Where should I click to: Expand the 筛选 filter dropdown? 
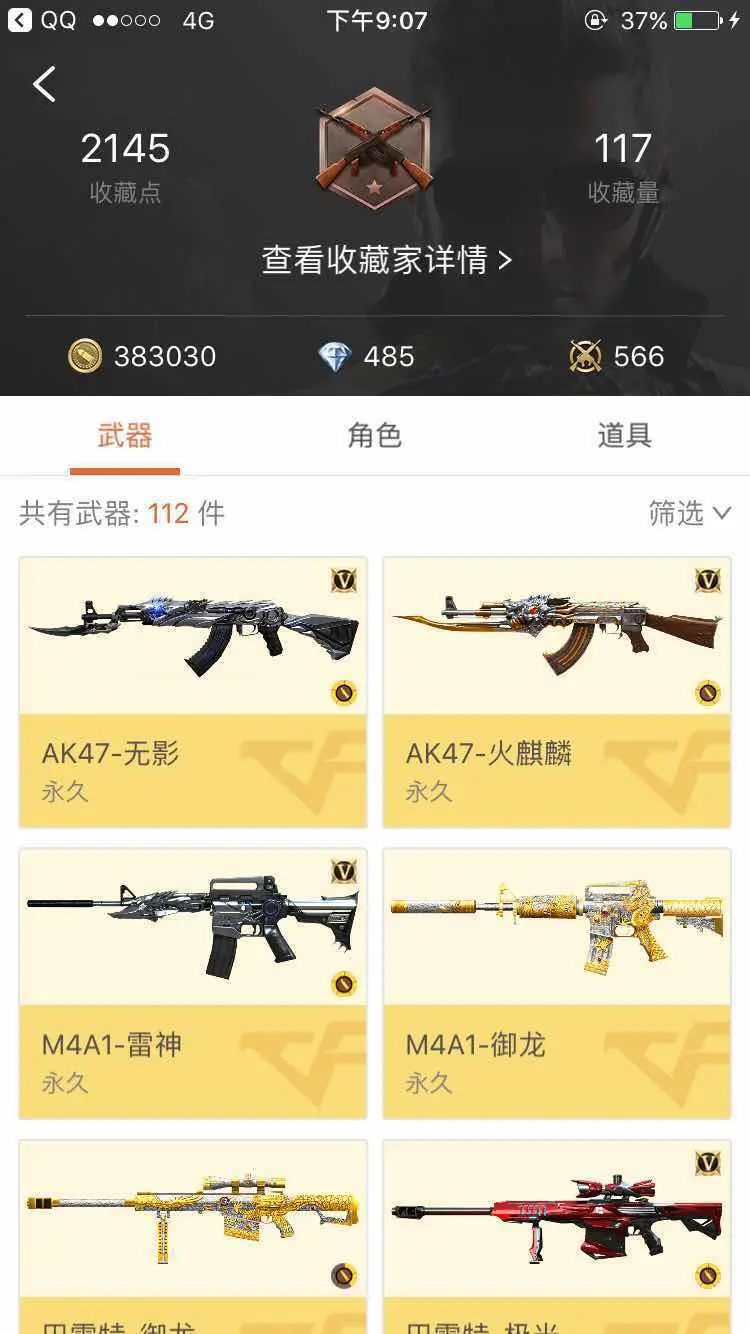pyautogui.click(x=690, y=514)
